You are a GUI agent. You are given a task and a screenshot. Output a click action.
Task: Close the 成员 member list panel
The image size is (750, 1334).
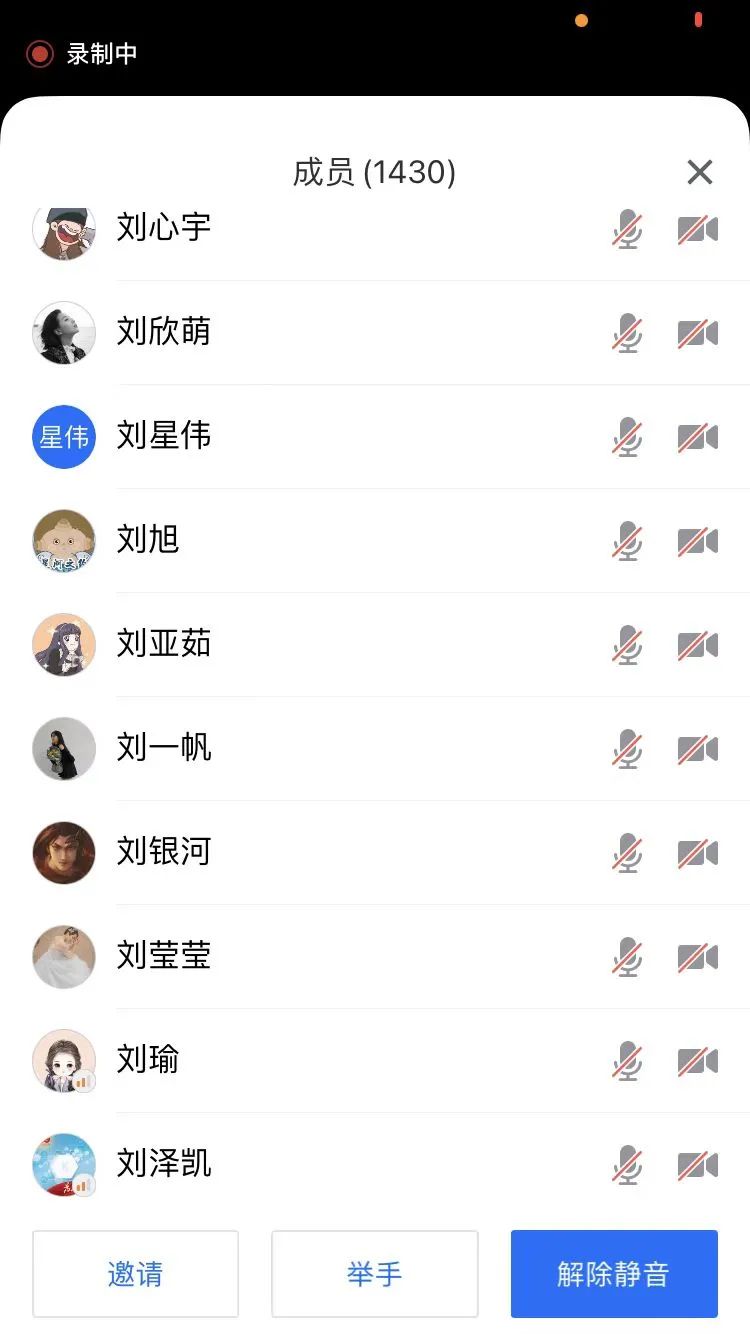point(699,172)
